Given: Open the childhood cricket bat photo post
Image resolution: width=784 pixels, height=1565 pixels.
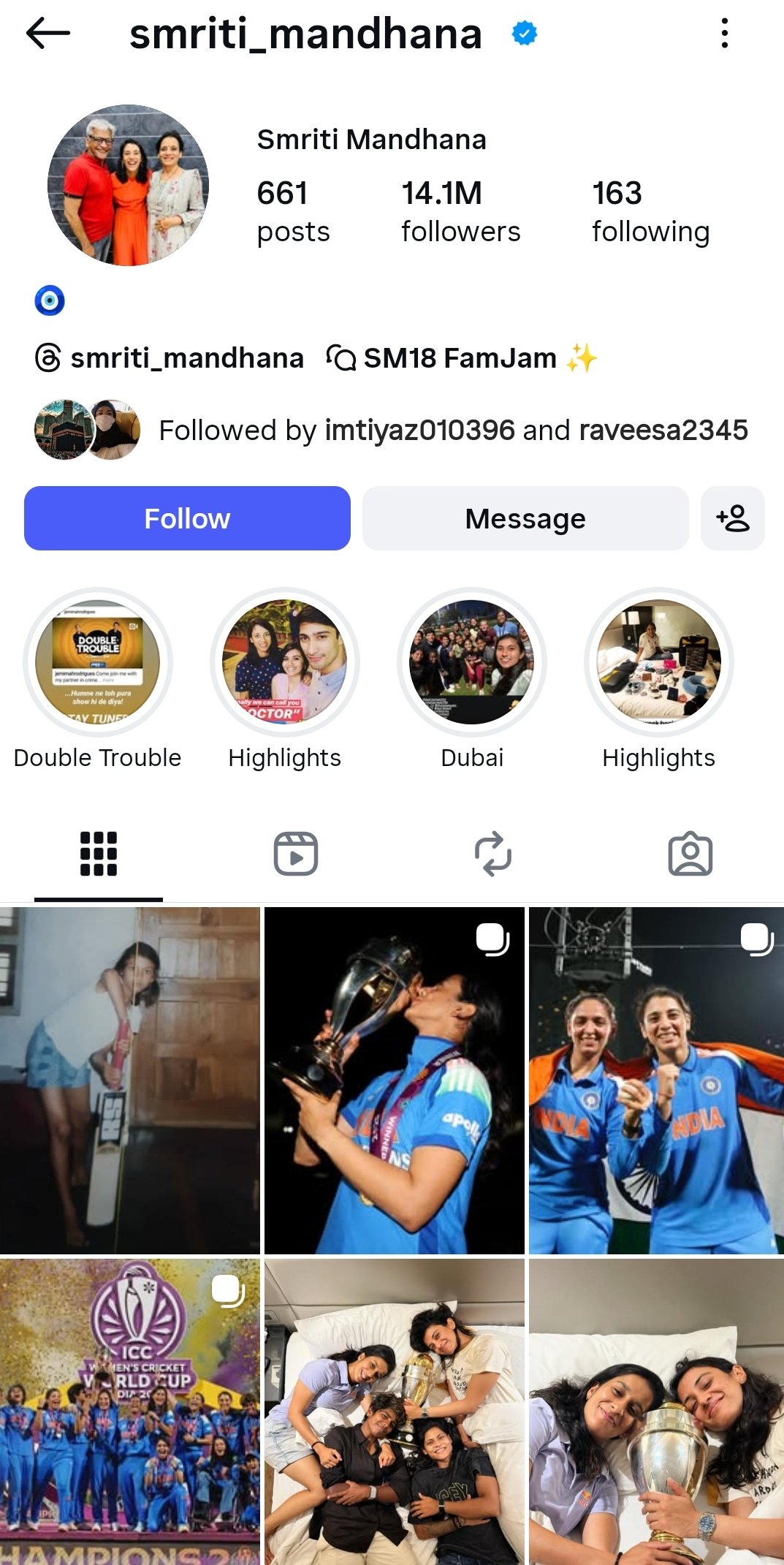Looking at the screenshot, I should click(129, 1080).
